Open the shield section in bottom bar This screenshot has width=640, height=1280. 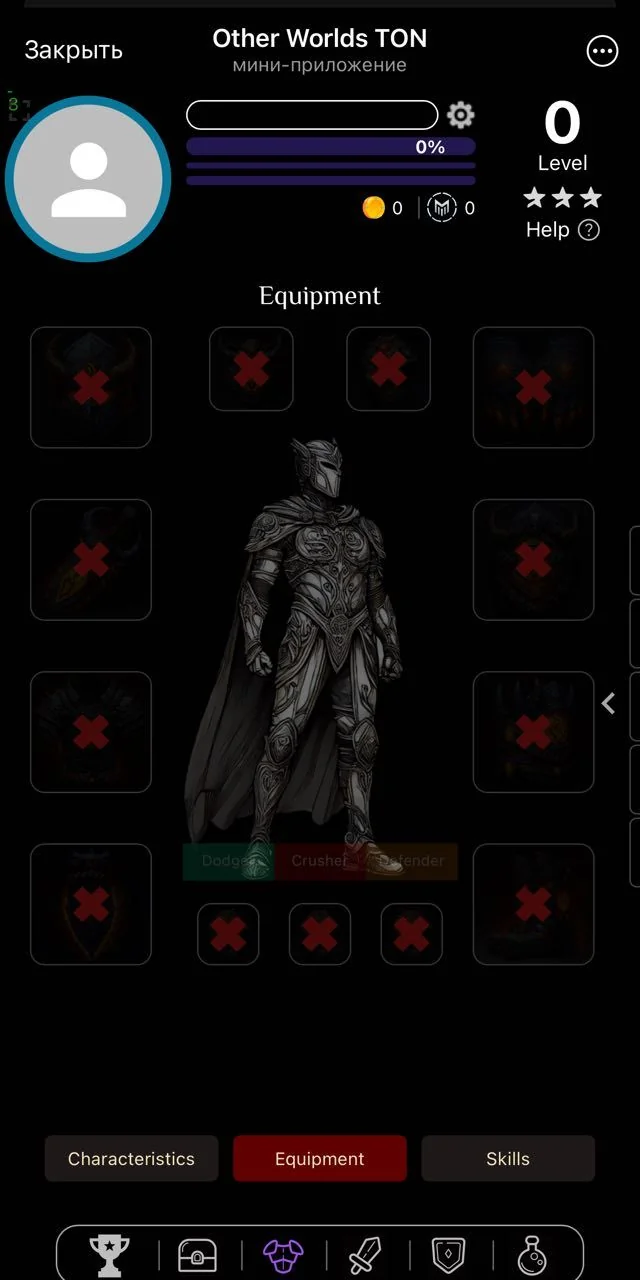448,1255
